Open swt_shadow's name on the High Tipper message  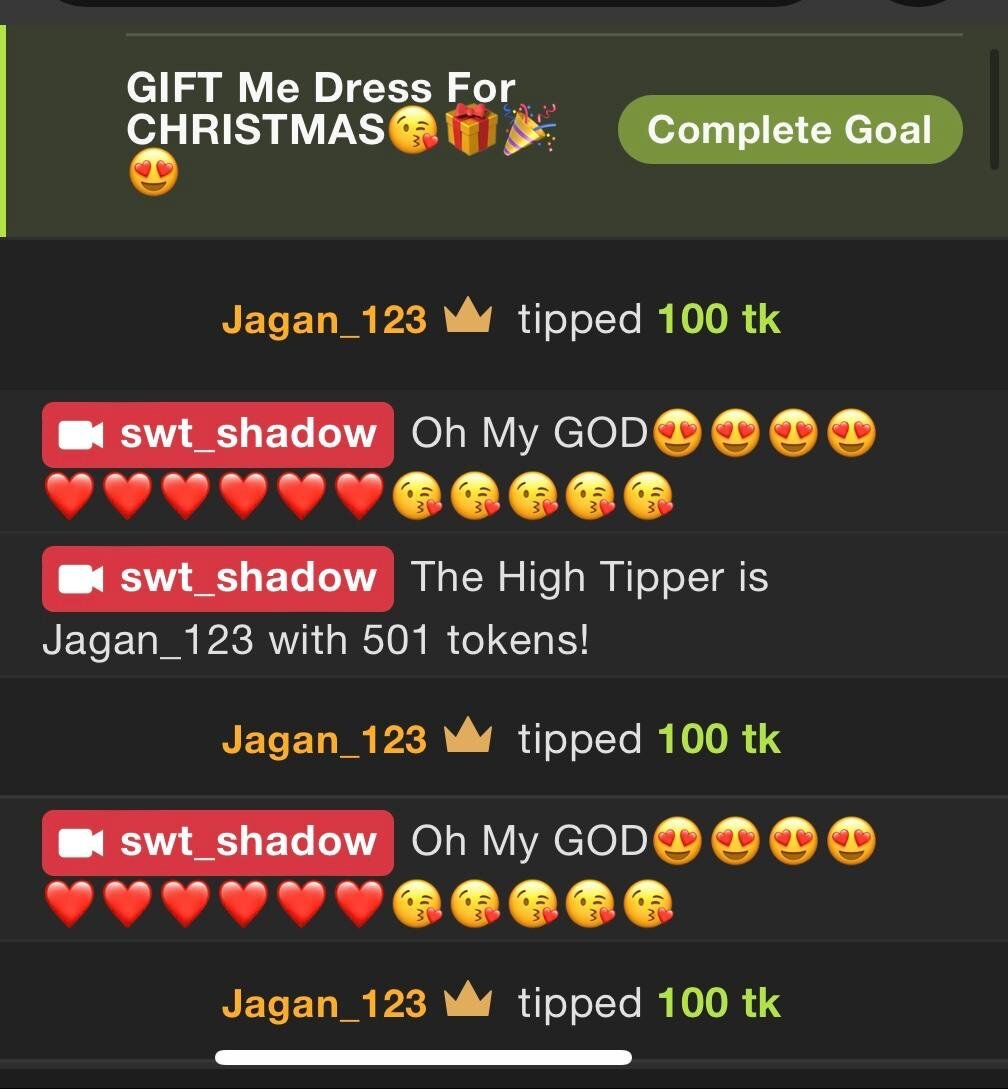tap(218, 578)
